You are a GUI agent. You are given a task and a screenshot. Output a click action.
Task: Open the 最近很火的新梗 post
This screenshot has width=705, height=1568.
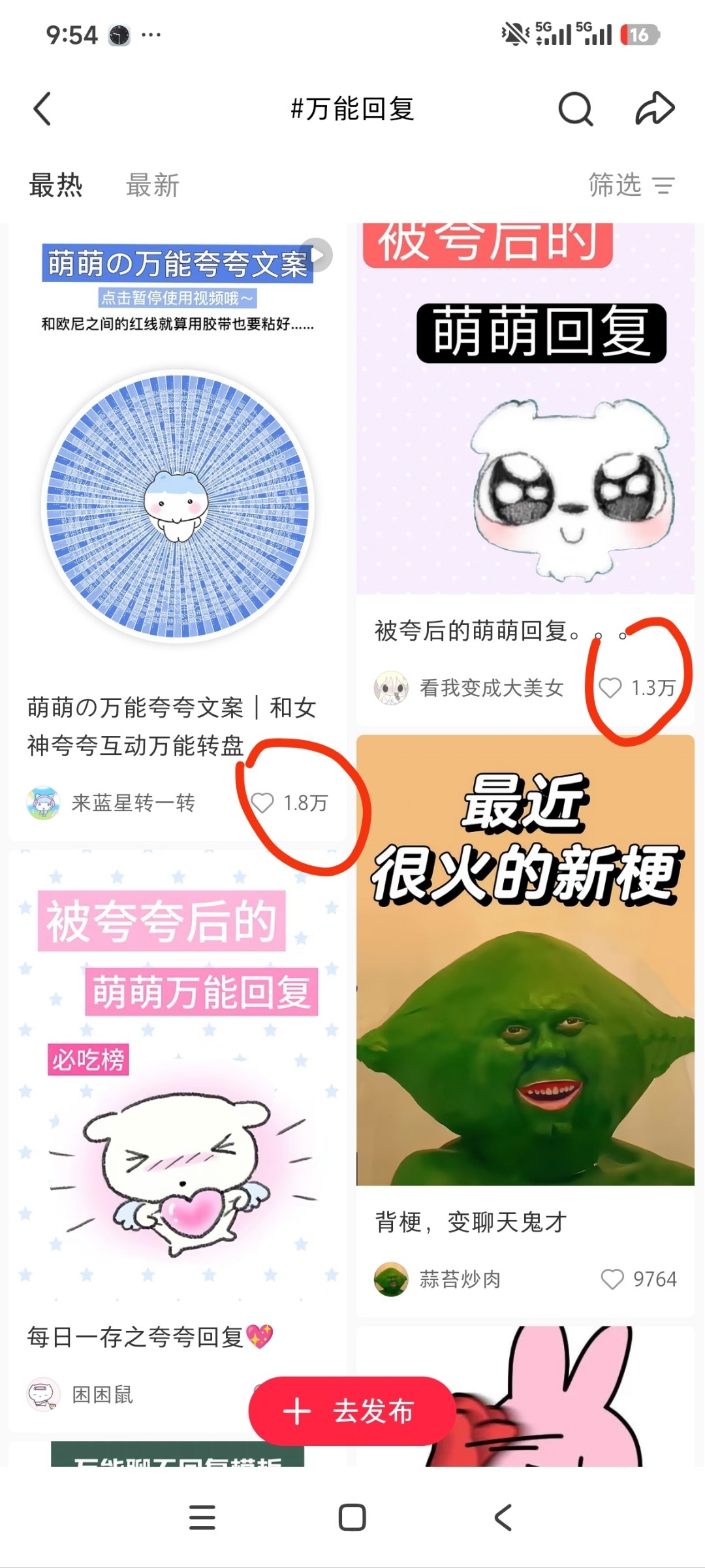525,960
